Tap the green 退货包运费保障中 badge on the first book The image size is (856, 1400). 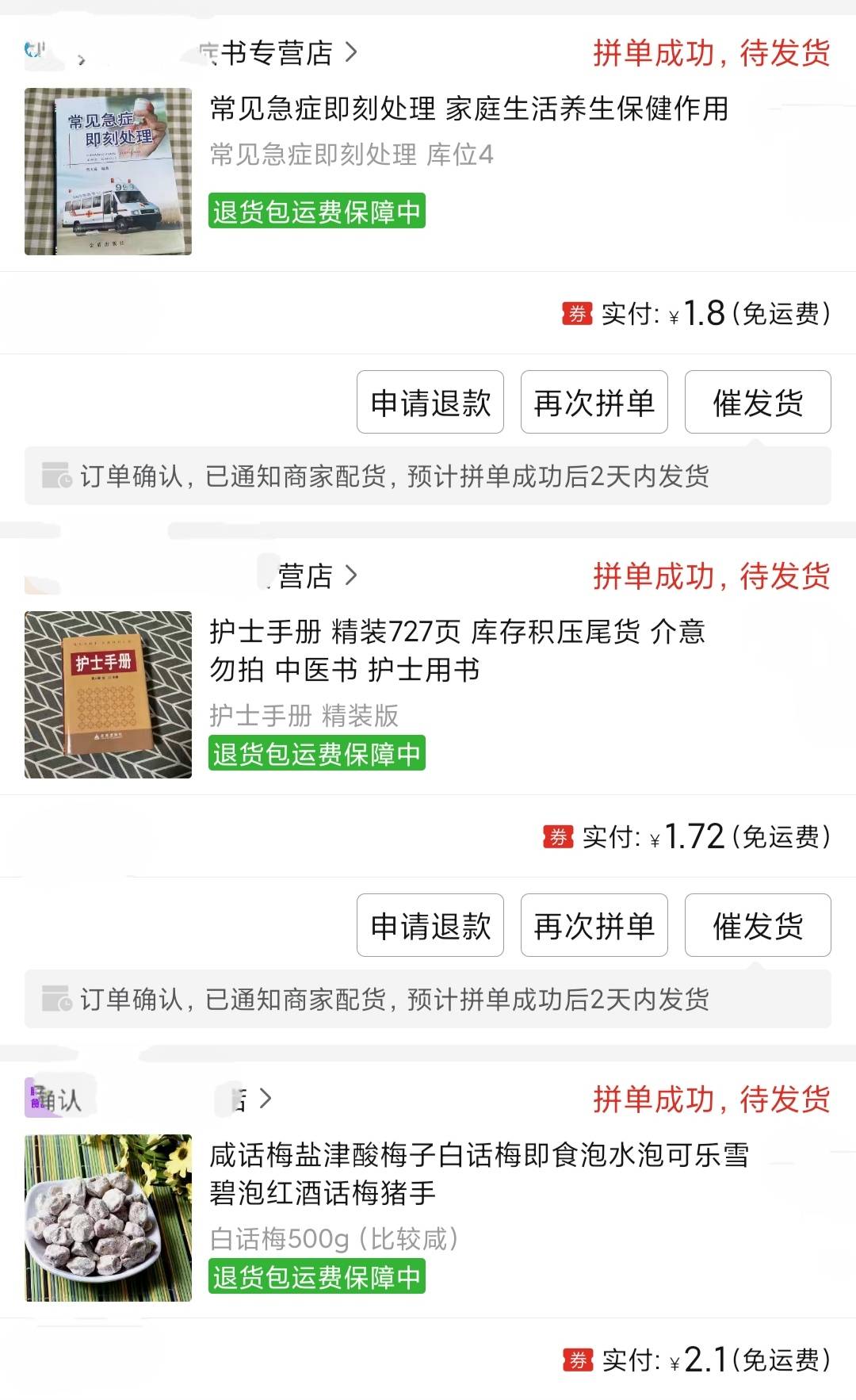[x=319, y=213]
